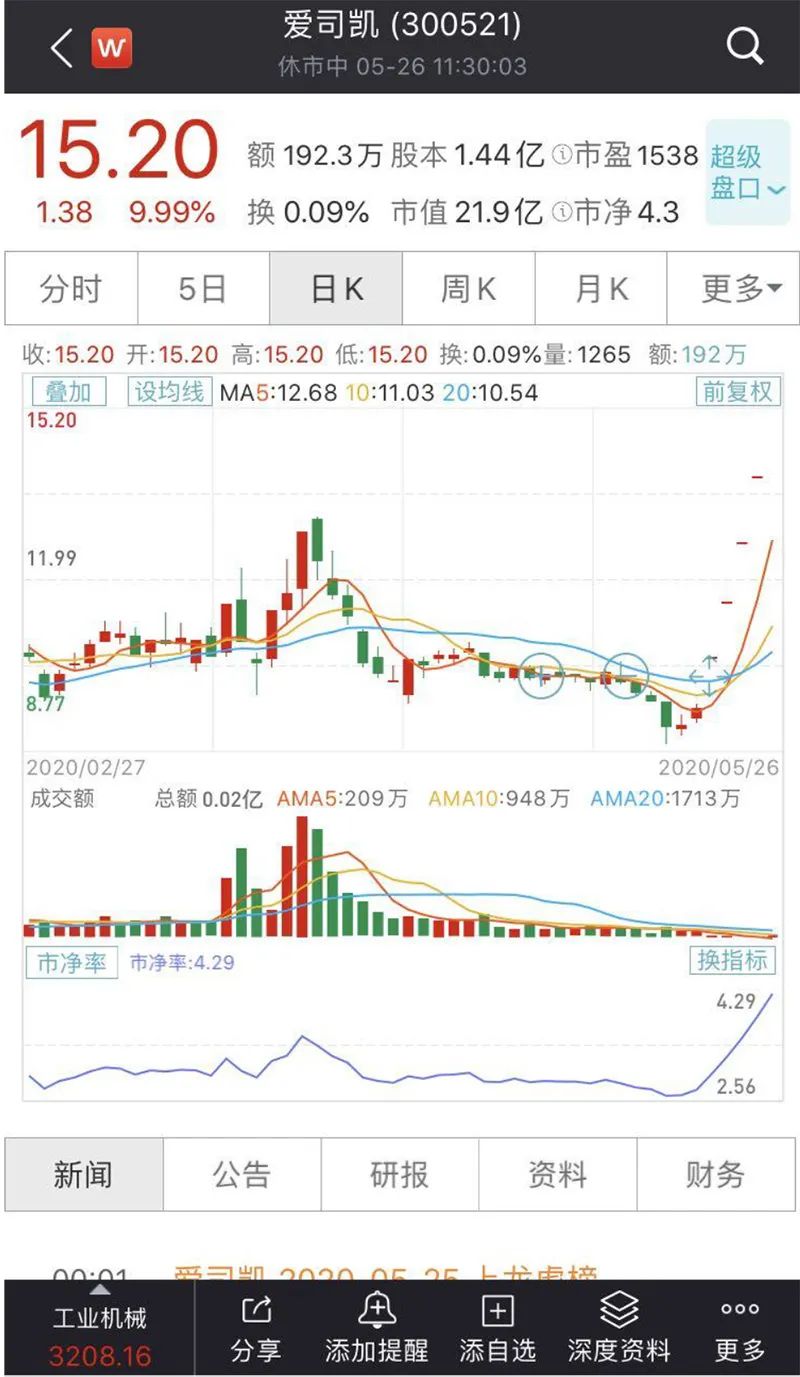View the 研报 research reports tab
The width and height of the screenshot is (800, 1377).
point(399,1174)
